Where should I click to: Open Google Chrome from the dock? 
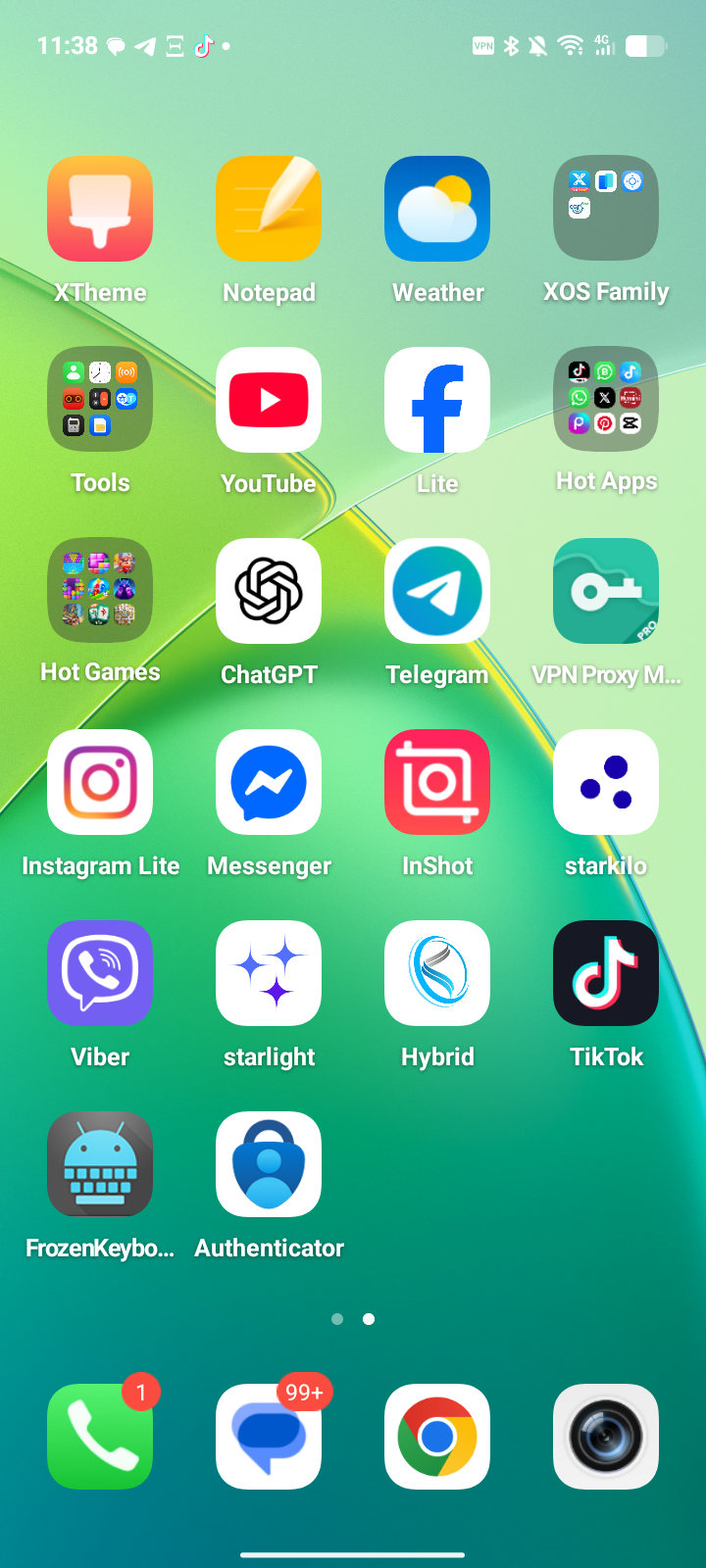437,1437
